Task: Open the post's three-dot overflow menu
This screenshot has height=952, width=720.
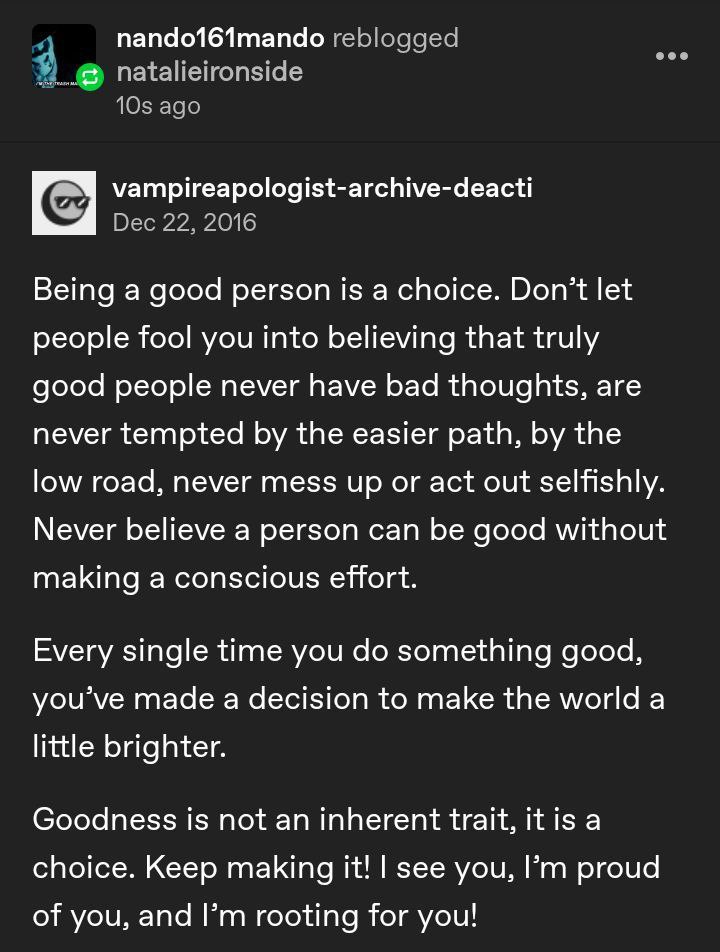Action: pyautogui.click(x=671, y=56)
